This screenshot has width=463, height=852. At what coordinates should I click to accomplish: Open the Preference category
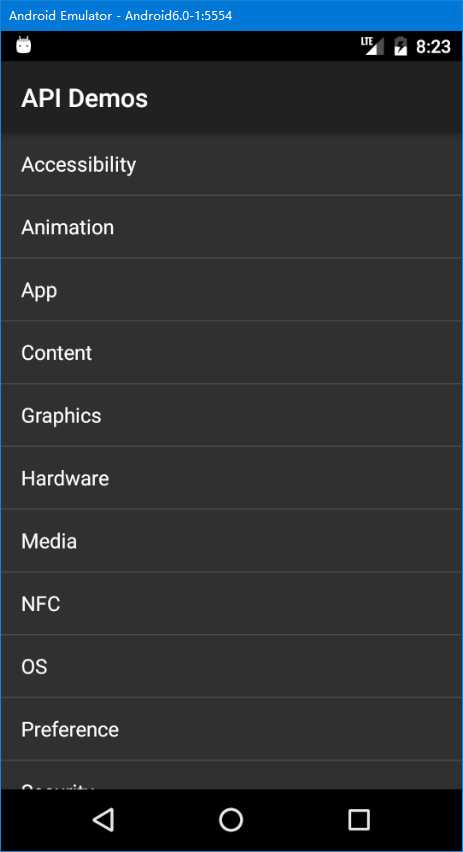(231, 729)
